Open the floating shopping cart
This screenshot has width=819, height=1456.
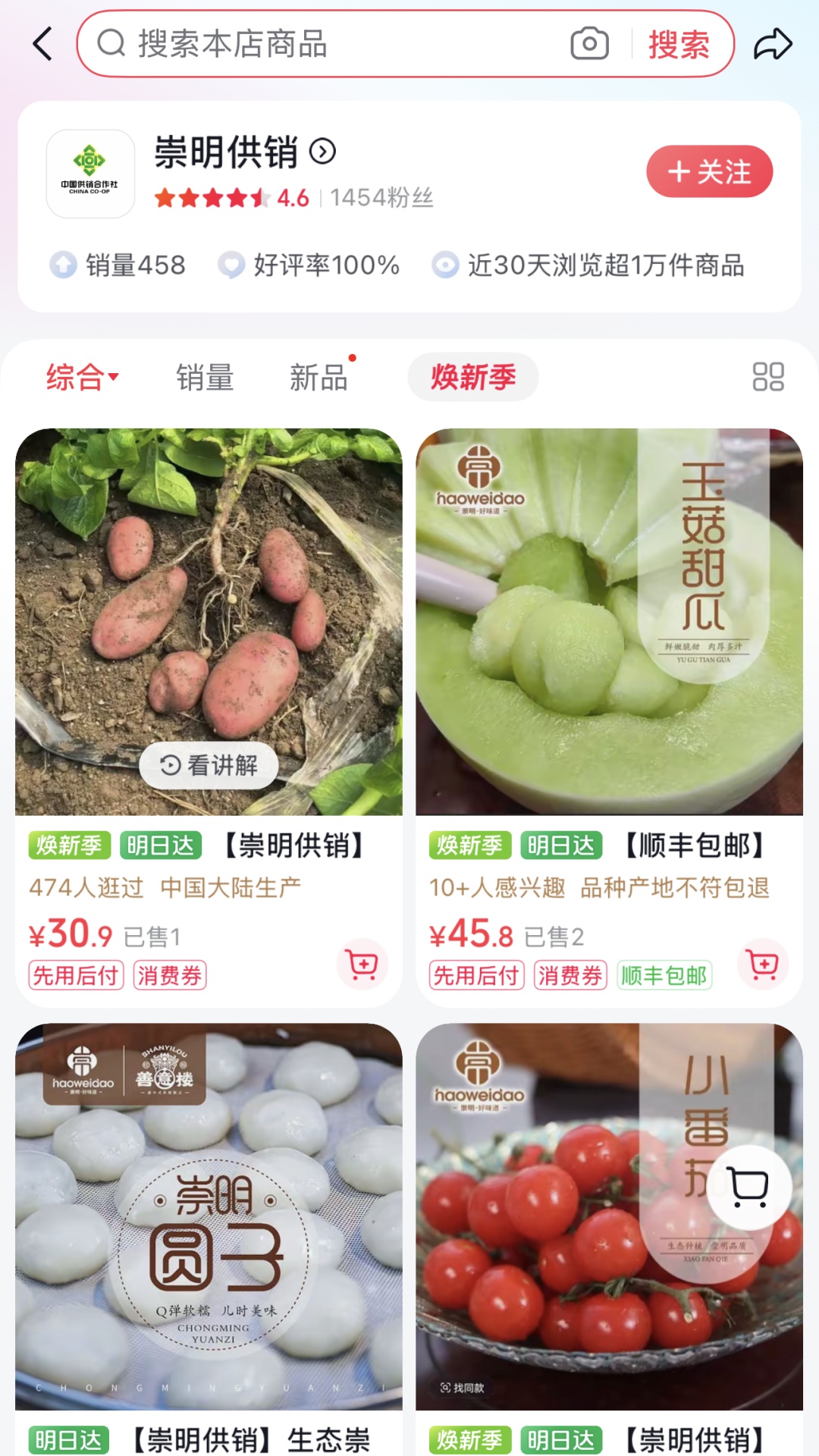[x=748, y=1188]
